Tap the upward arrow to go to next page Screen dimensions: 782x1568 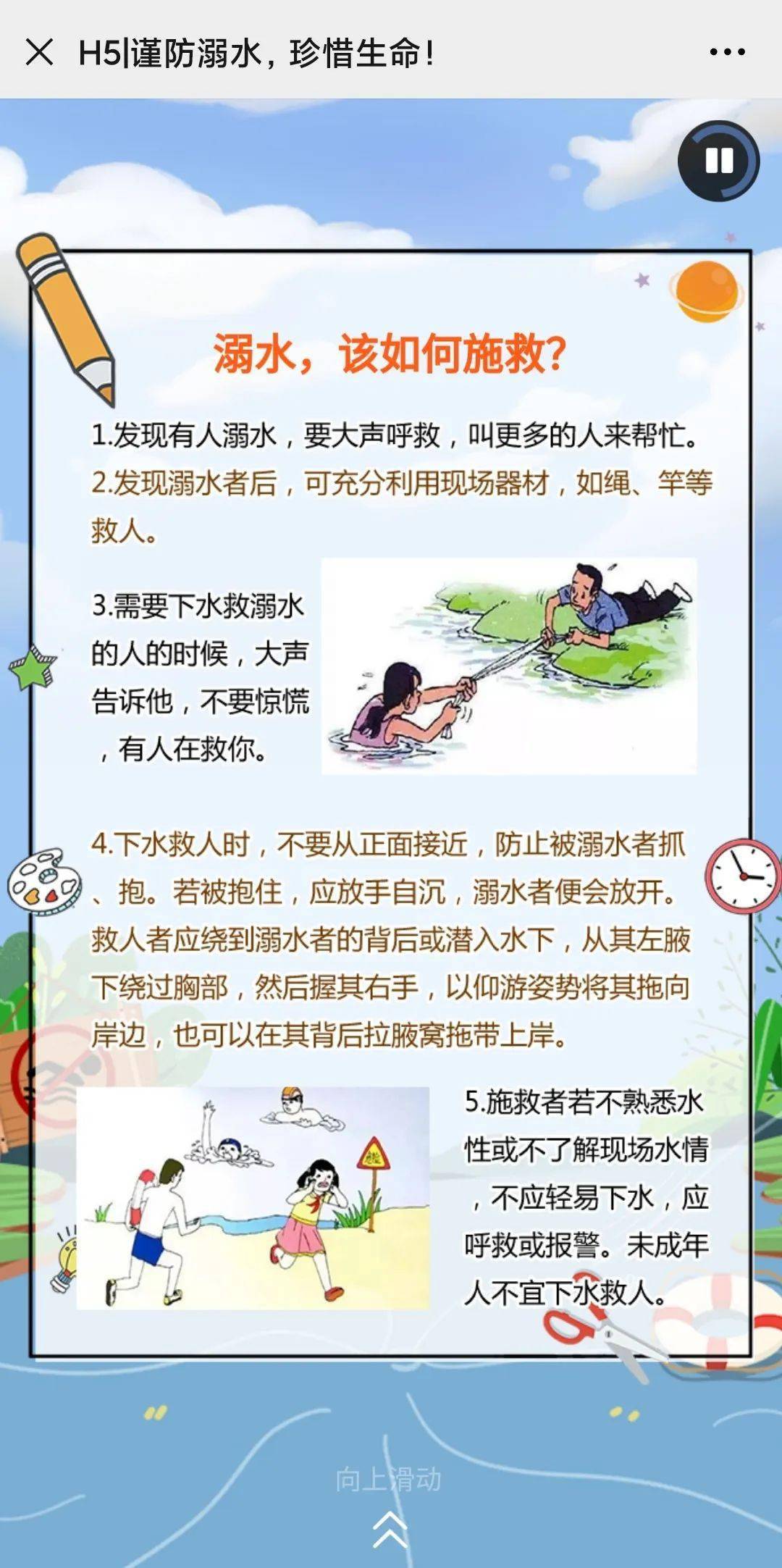click(390, 1529)
